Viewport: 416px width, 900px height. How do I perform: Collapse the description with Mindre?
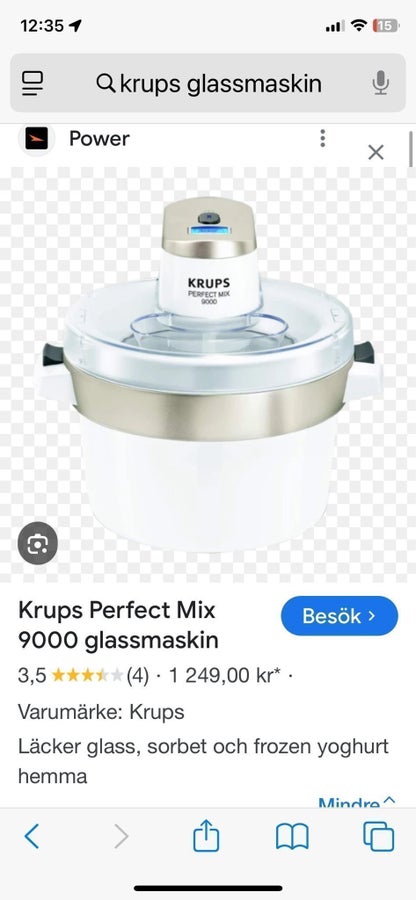point(356,801)
